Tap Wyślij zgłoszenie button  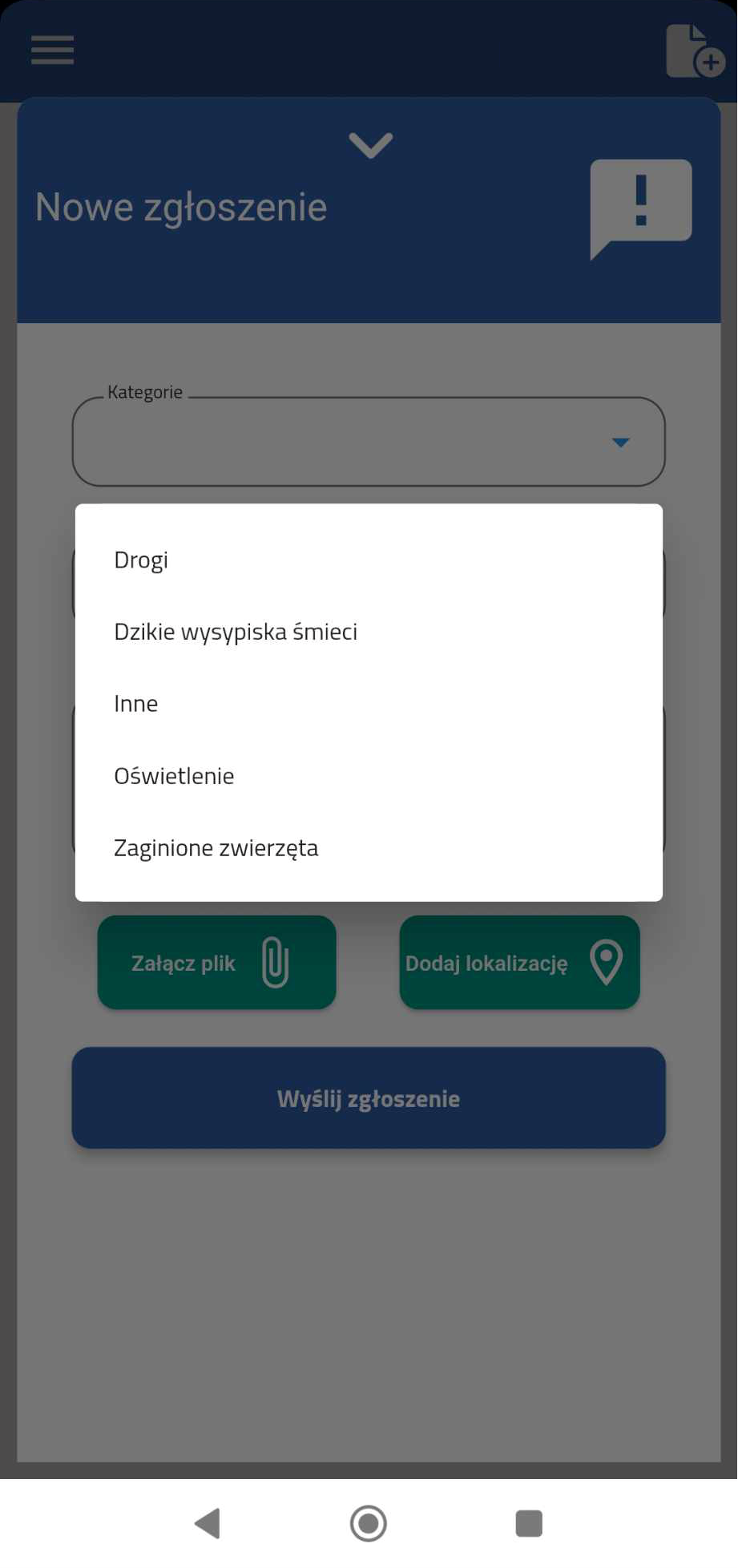369,1098
